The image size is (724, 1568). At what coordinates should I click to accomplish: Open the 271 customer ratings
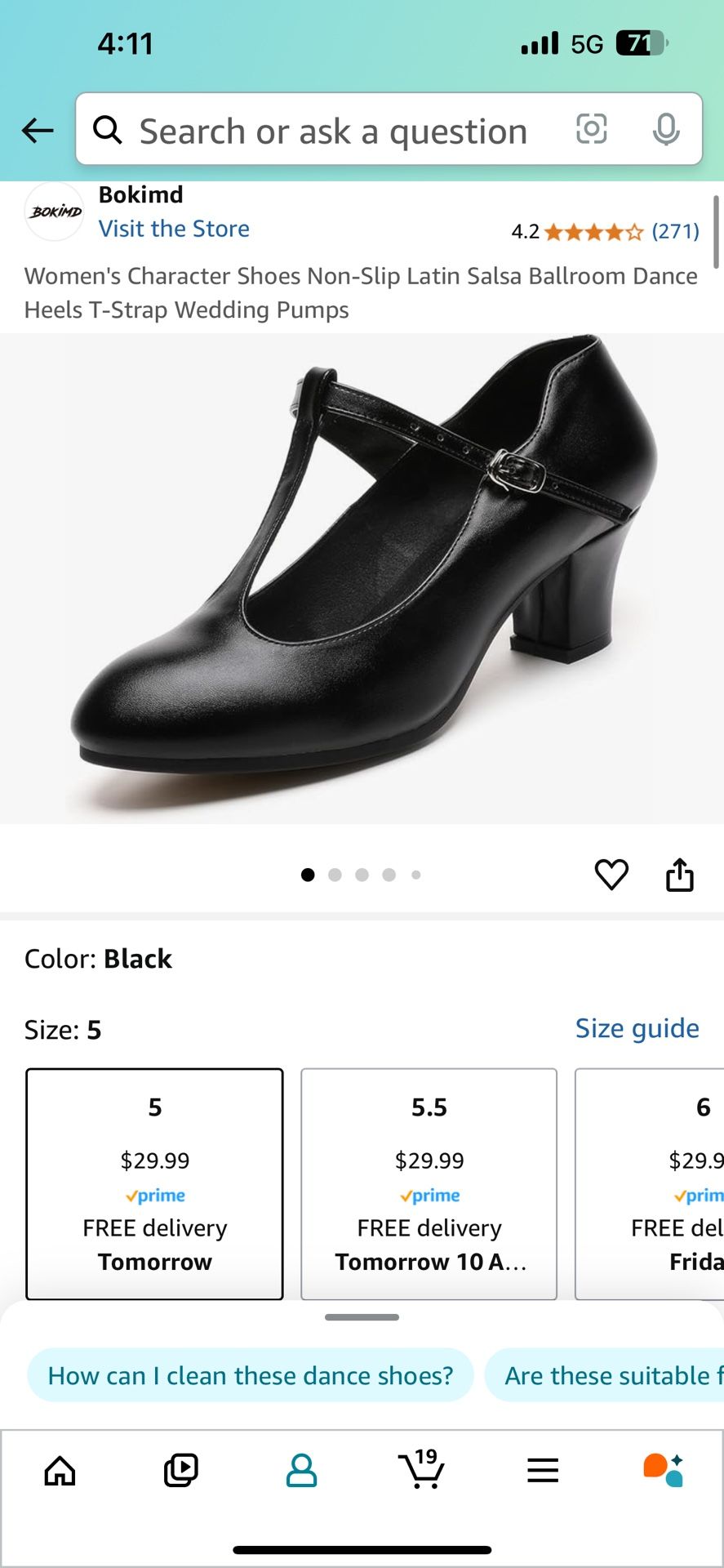point(674,232)
